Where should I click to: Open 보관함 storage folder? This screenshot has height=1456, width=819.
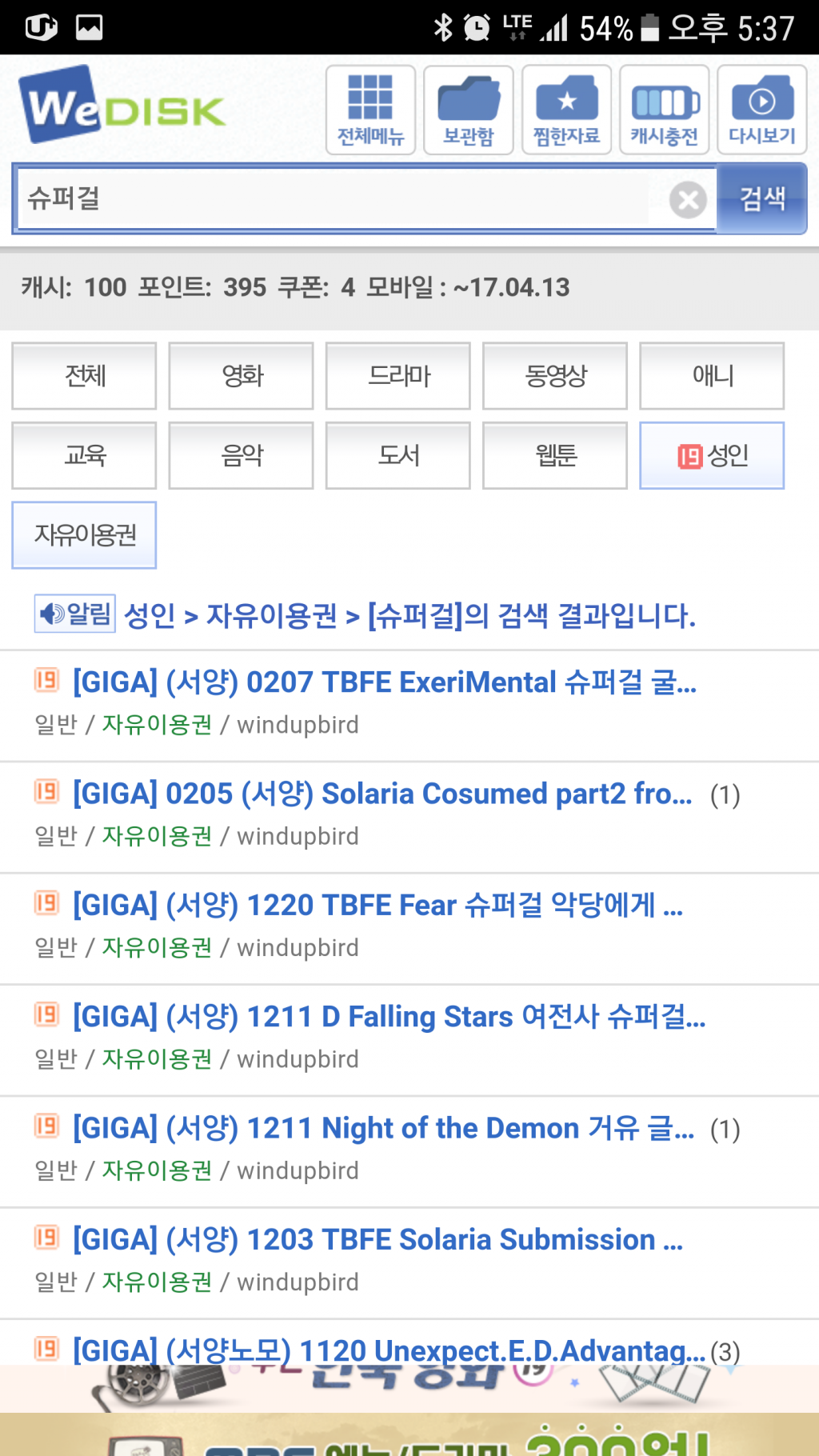click(x=468, y=110)
